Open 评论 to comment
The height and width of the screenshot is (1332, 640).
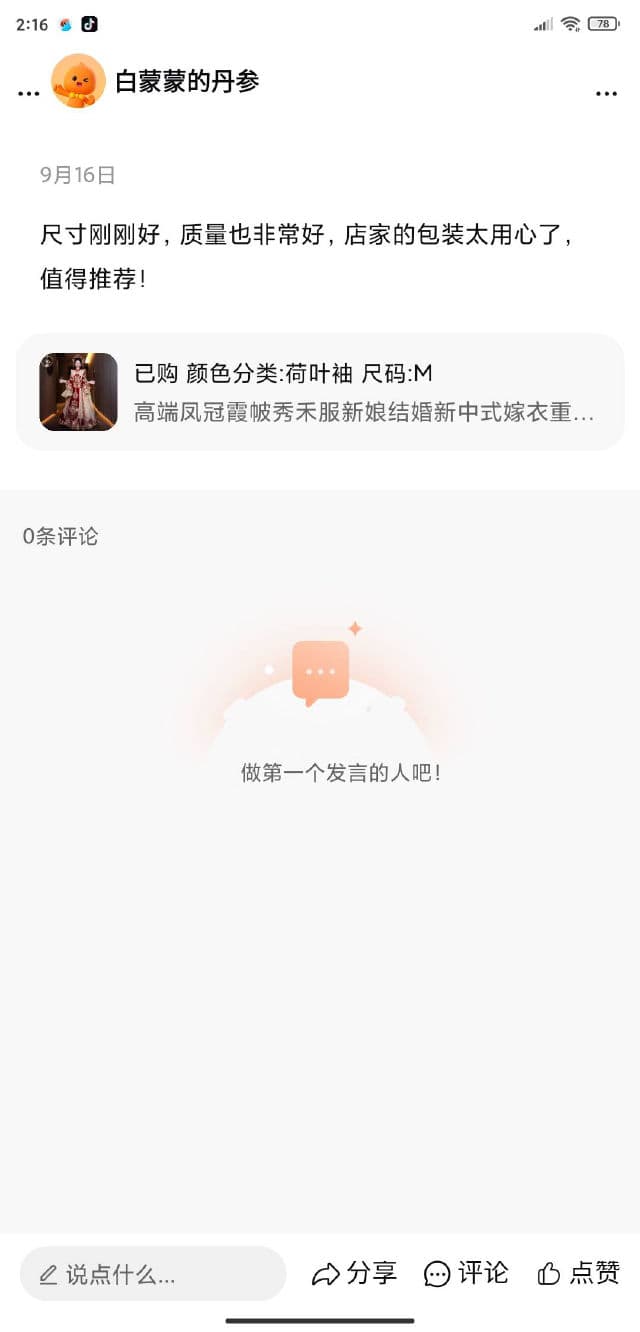[466, 1273]
